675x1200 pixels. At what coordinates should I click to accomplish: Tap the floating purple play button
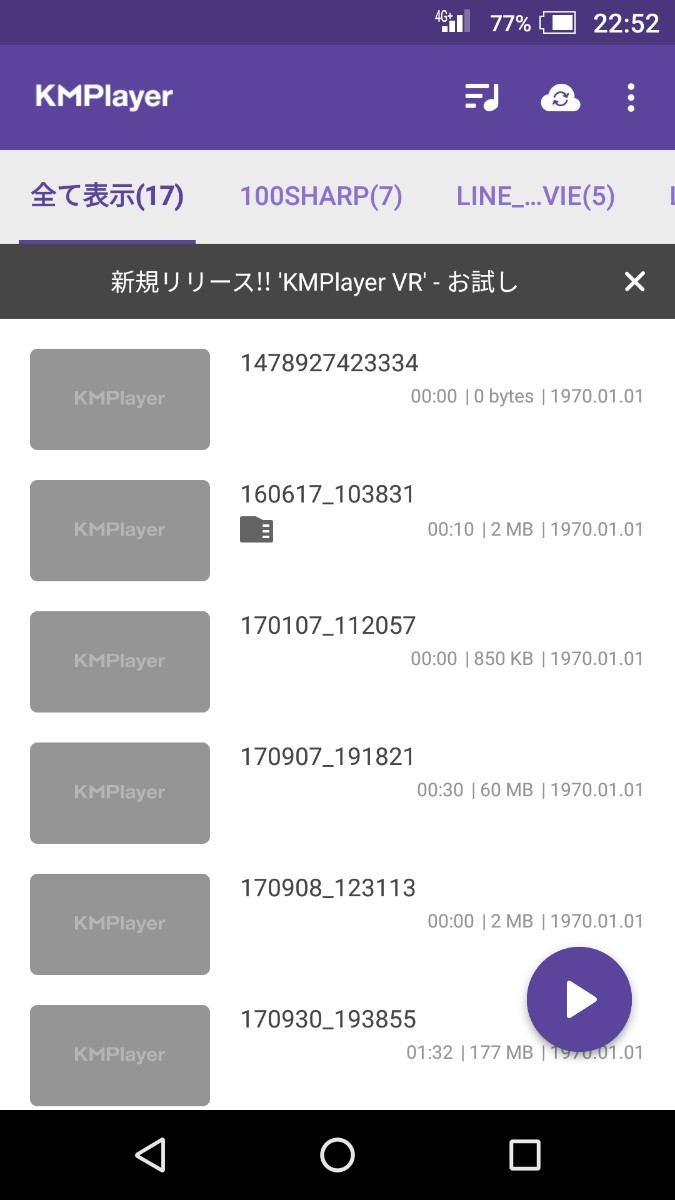(x=579, y=999)
